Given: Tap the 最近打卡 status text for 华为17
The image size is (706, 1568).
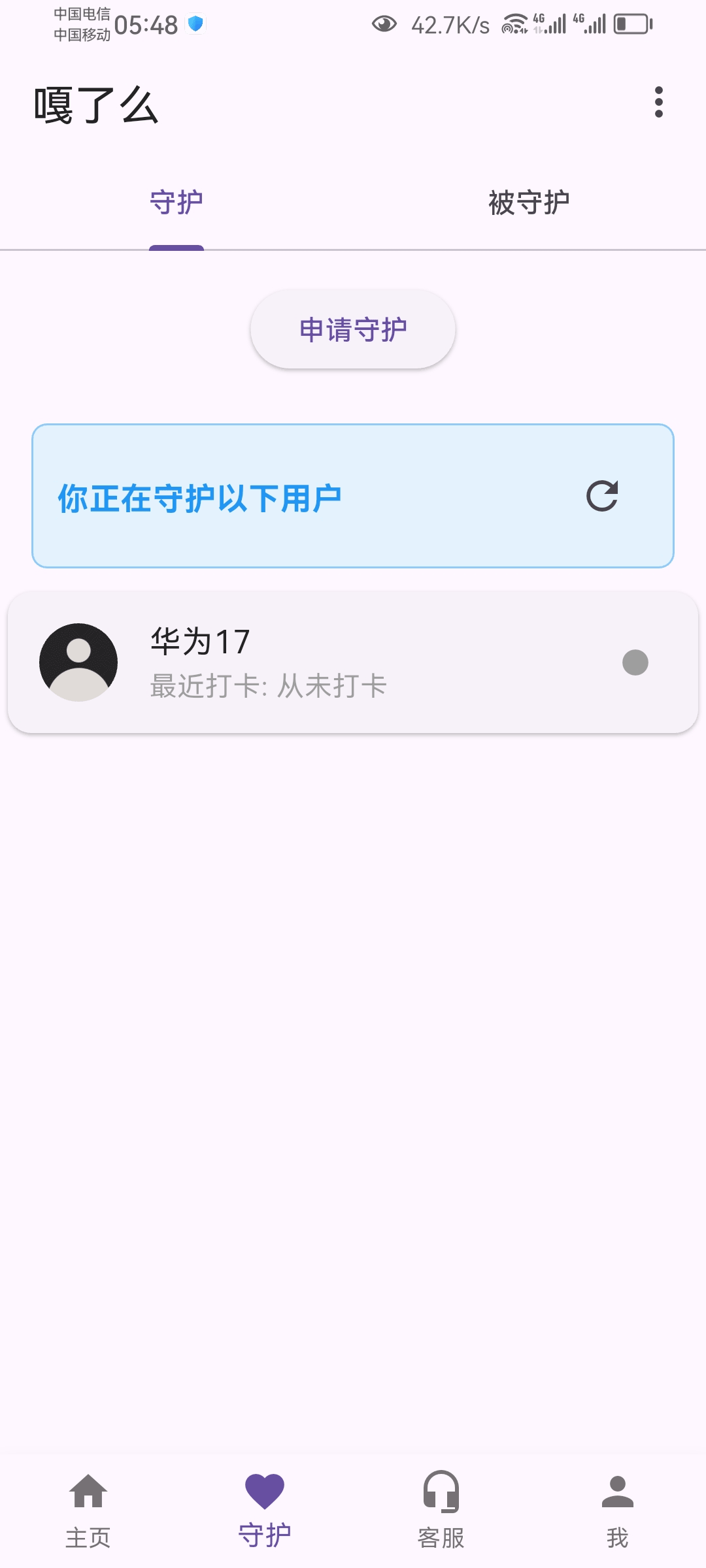Looking at the screenshot, I should (x=266, y=687).
